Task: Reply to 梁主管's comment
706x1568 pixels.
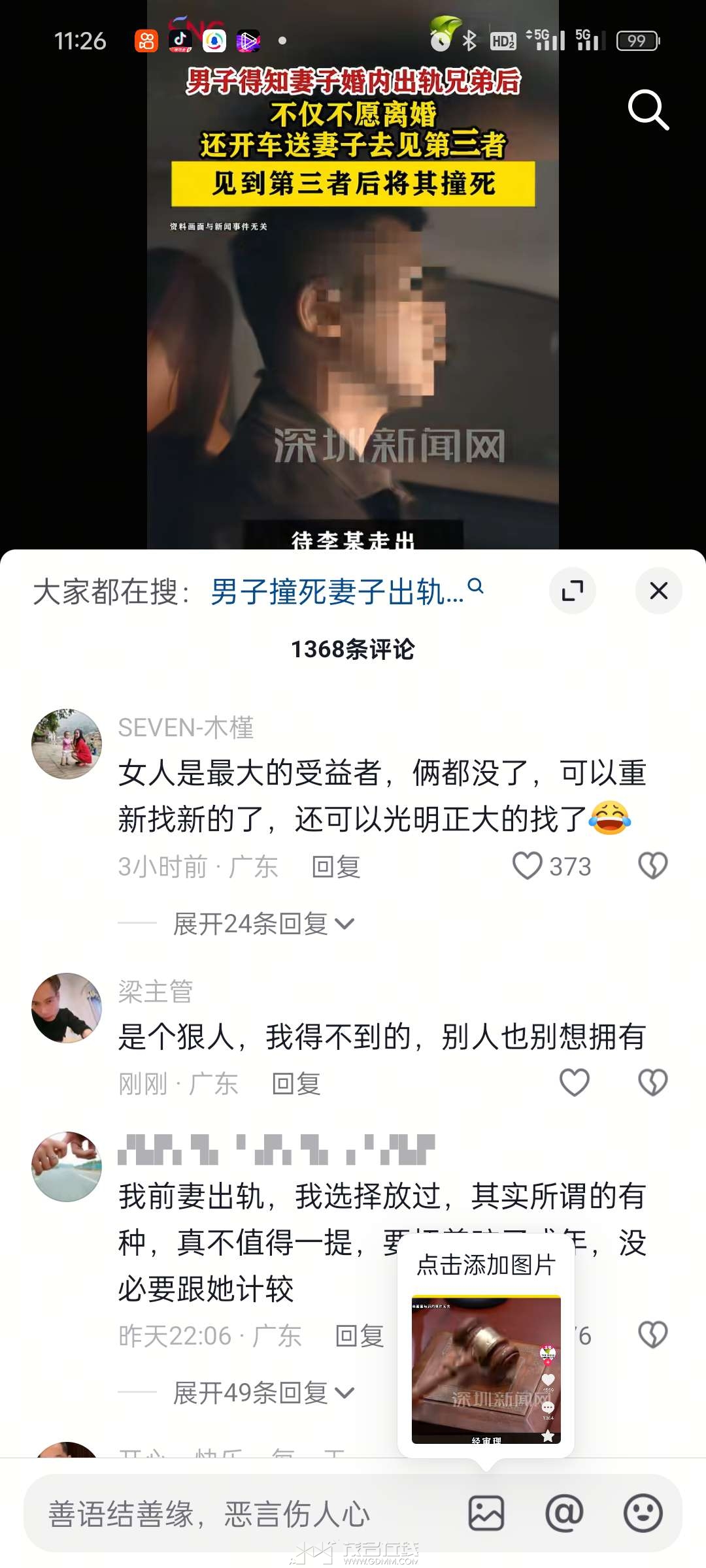Action: click(x=296, y=1084)
